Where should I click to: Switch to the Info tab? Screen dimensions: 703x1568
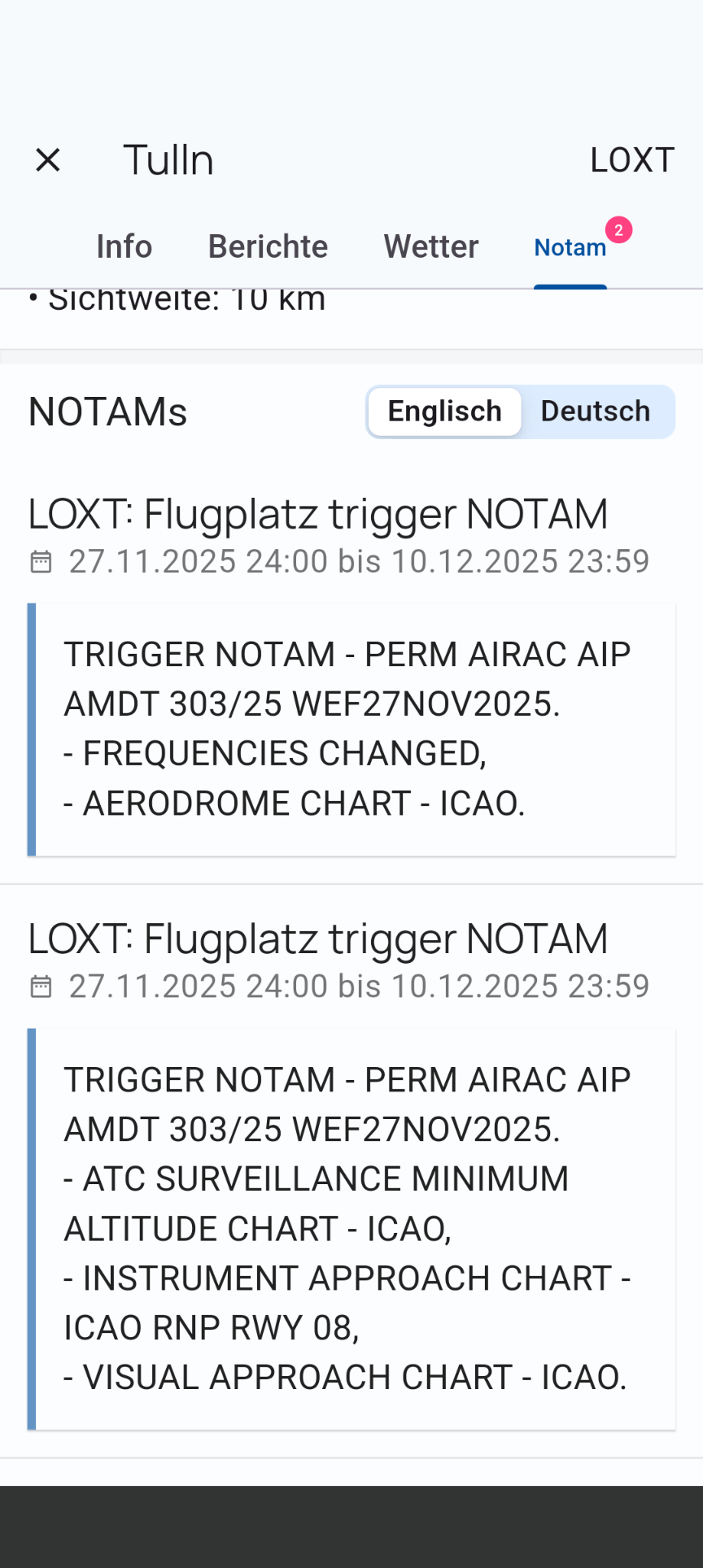[124, 246]
